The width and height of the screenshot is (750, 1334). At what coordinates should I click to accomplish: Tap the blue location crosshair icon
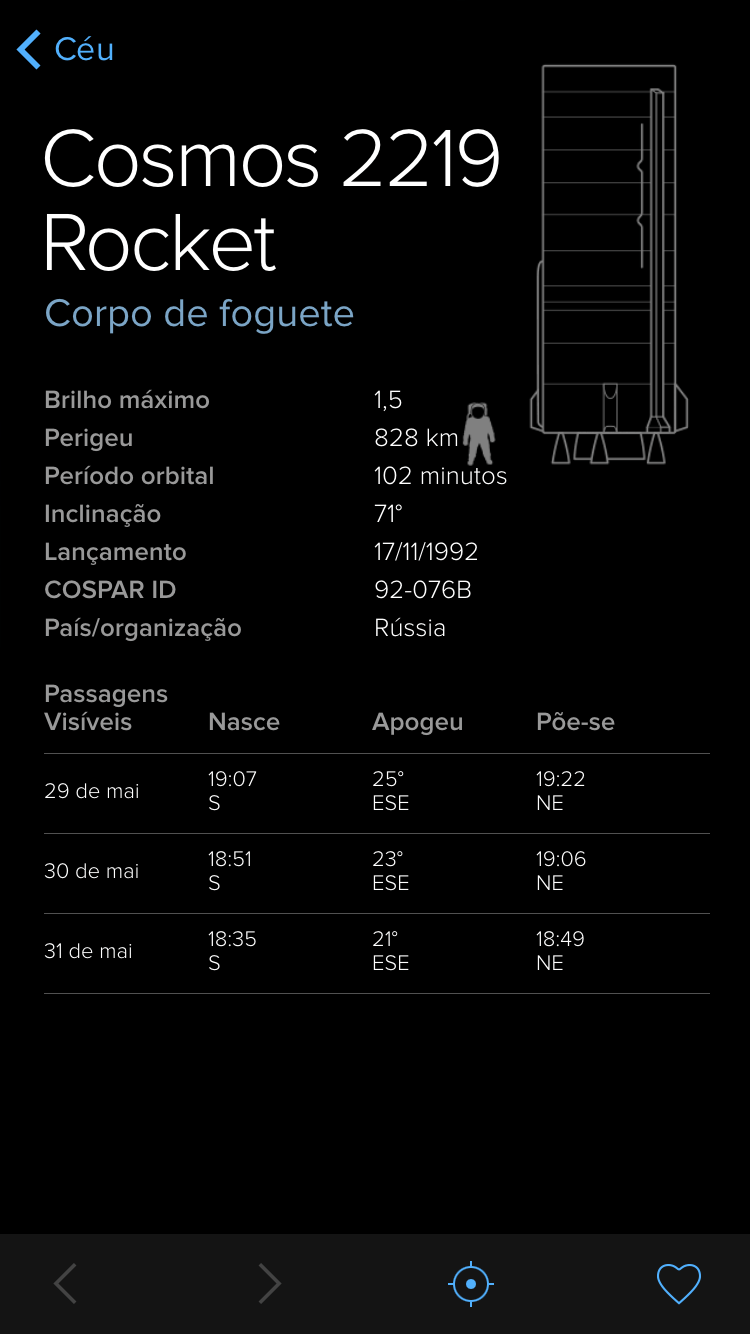[470, 1283]
